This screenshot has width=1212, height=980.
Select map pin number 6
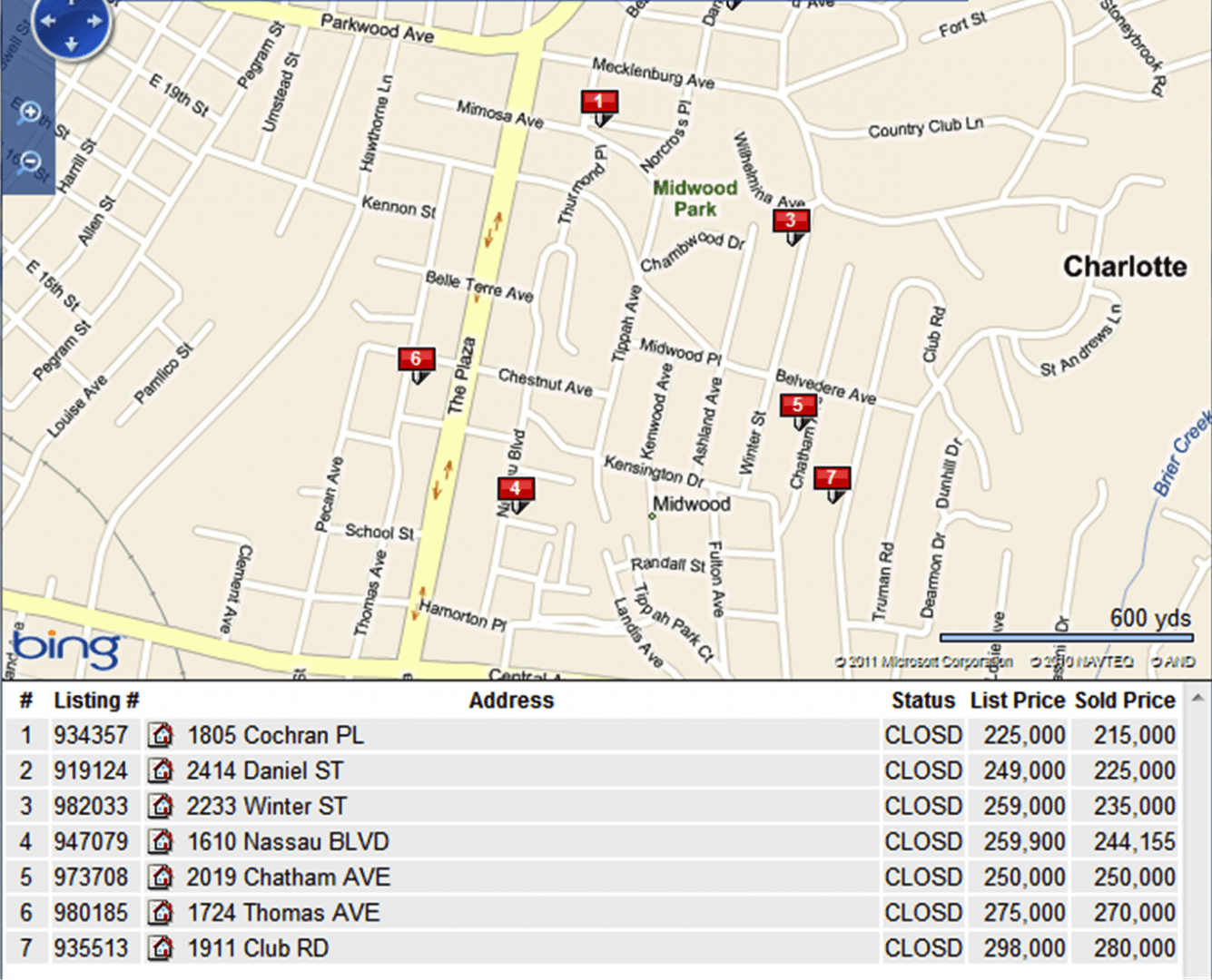click(416, 359)
